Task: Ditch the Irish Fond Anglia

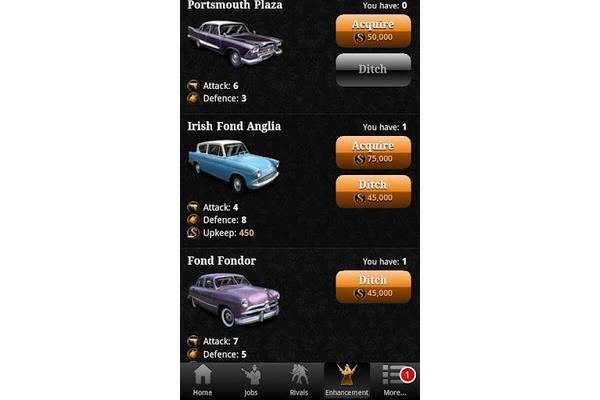Action: (373, 191)
